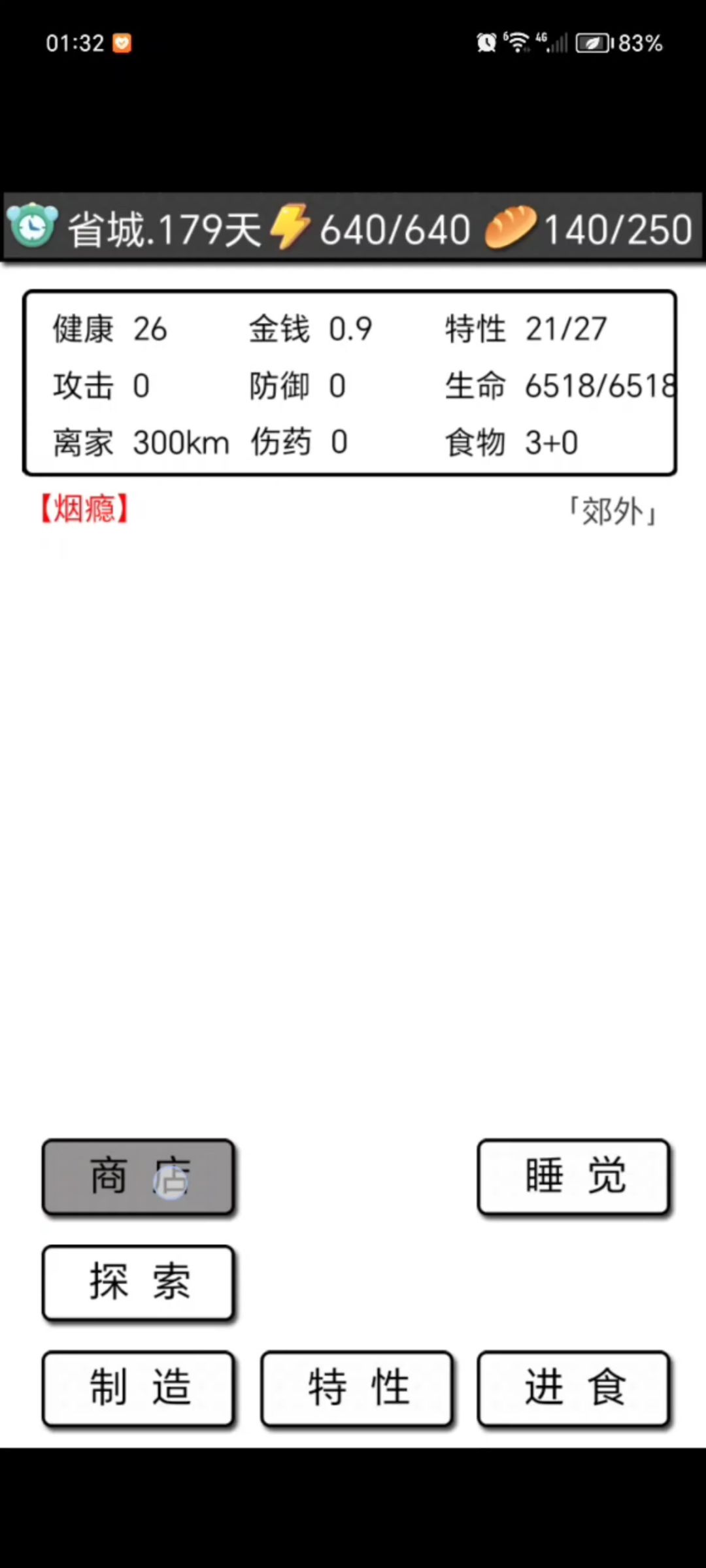Viewport: 706px width, 1568px height.
Task: Tap 睡觉 to sleep
Action: [x=573, y=1177]
